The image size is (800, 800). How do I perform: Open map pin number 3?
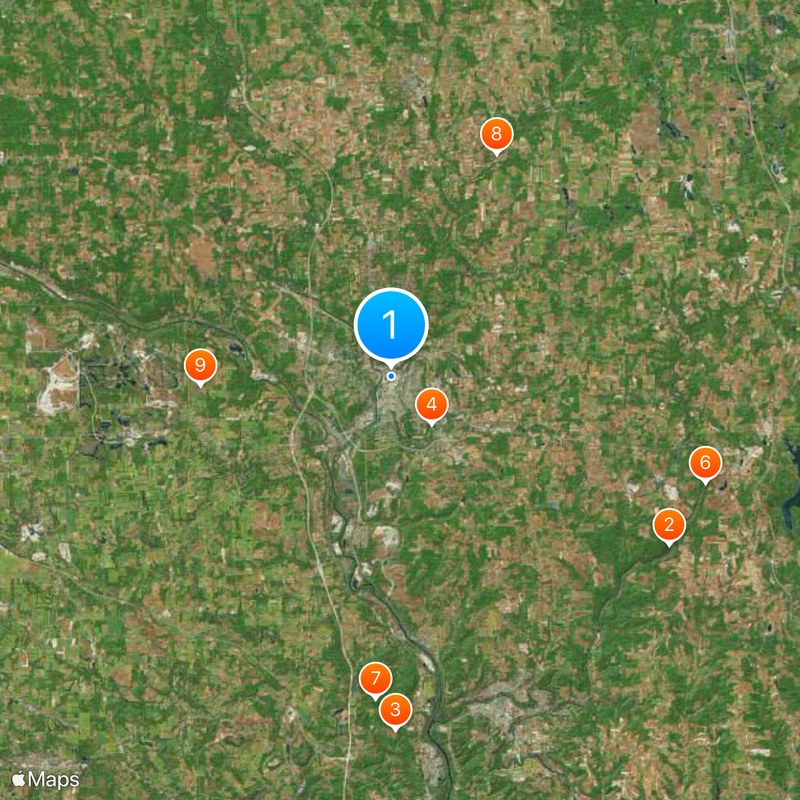[x=396, y=710]
